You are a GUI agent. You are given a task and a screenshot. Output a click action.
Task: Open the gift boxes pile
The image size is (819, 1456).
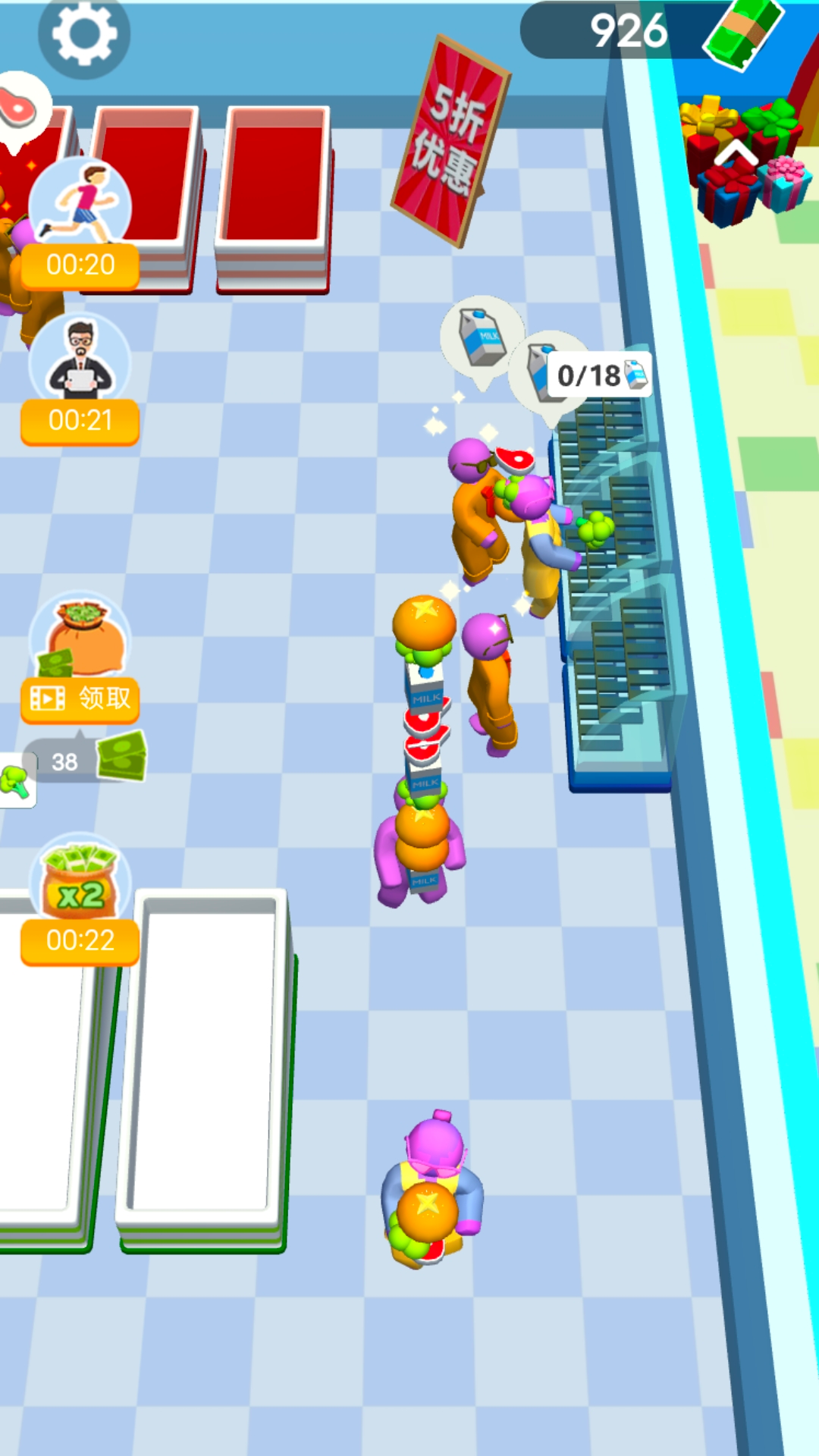tap(745, 161)
